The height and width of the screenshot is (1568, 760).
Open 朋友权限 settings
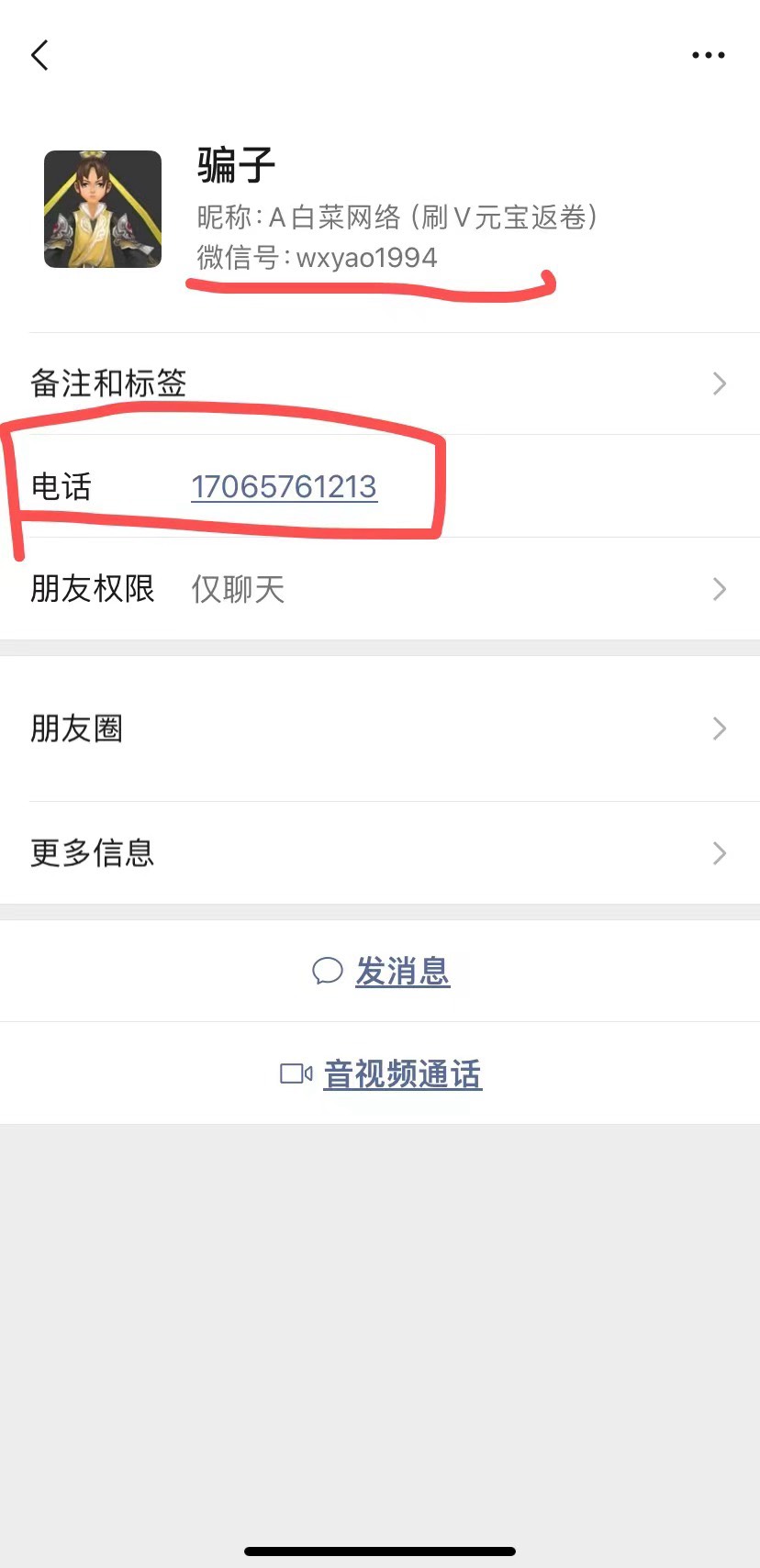[x=380, y=589]
